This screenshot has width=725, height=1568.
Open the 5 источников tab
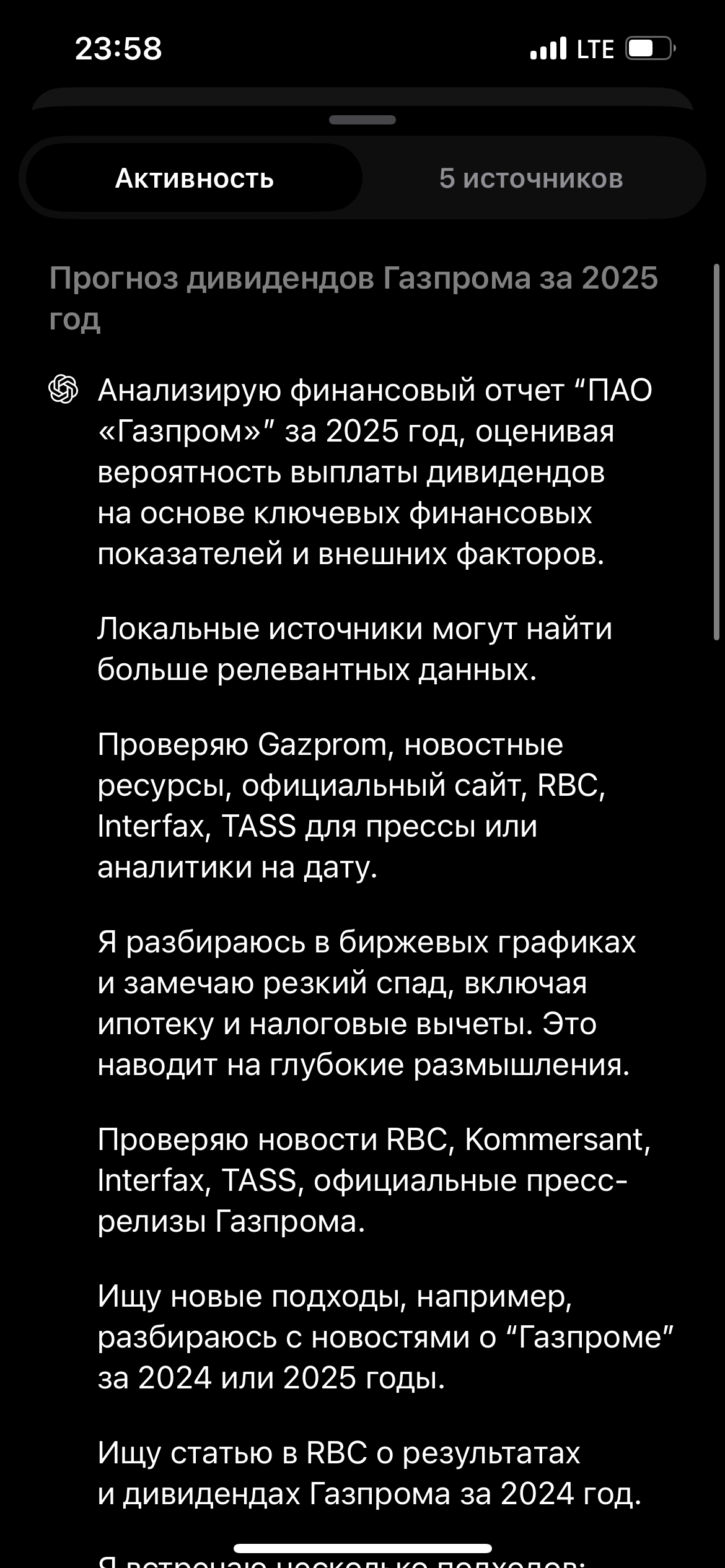(531, 178)
